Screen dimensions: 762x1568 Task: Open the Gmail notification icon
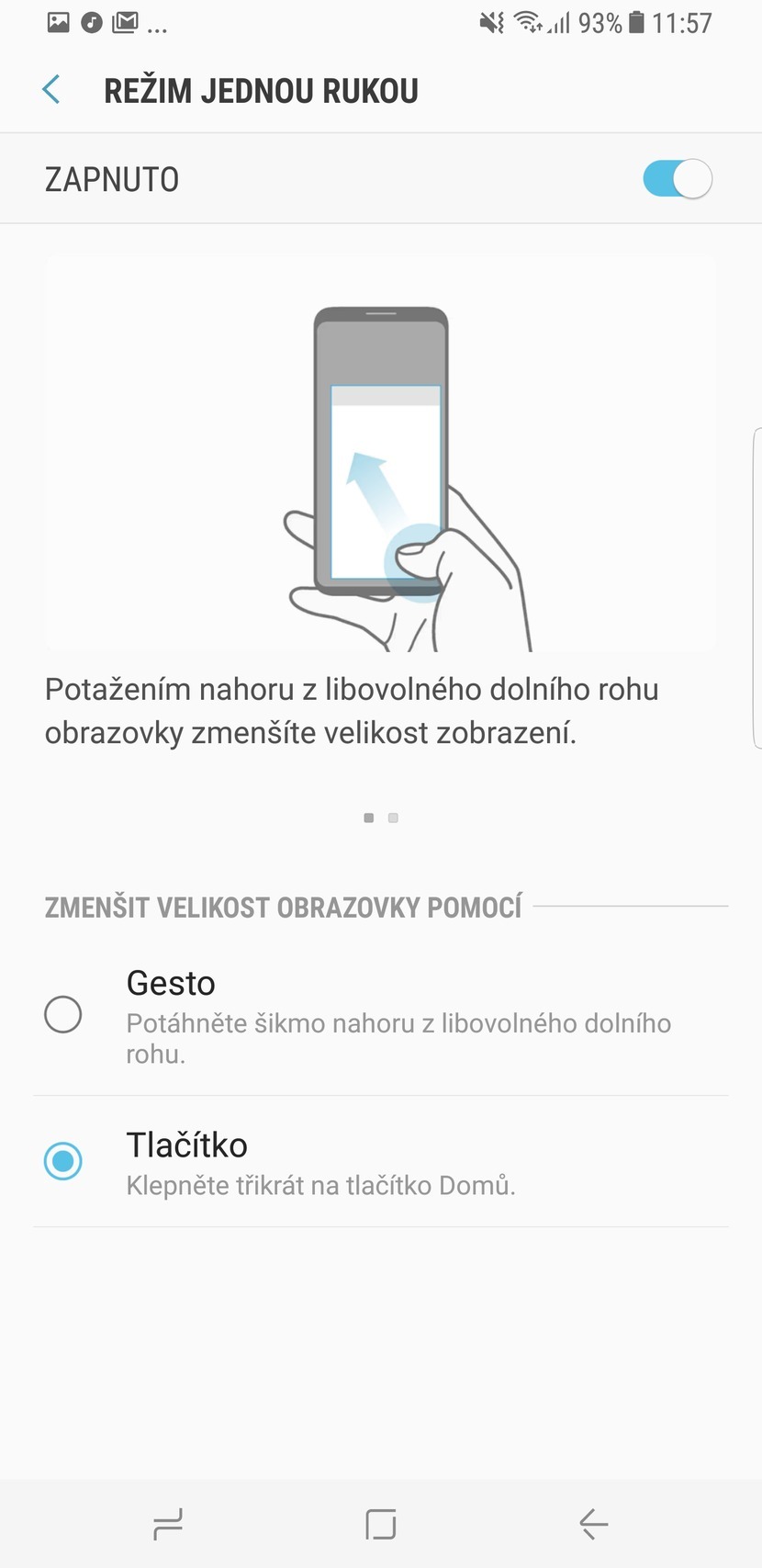124,22
